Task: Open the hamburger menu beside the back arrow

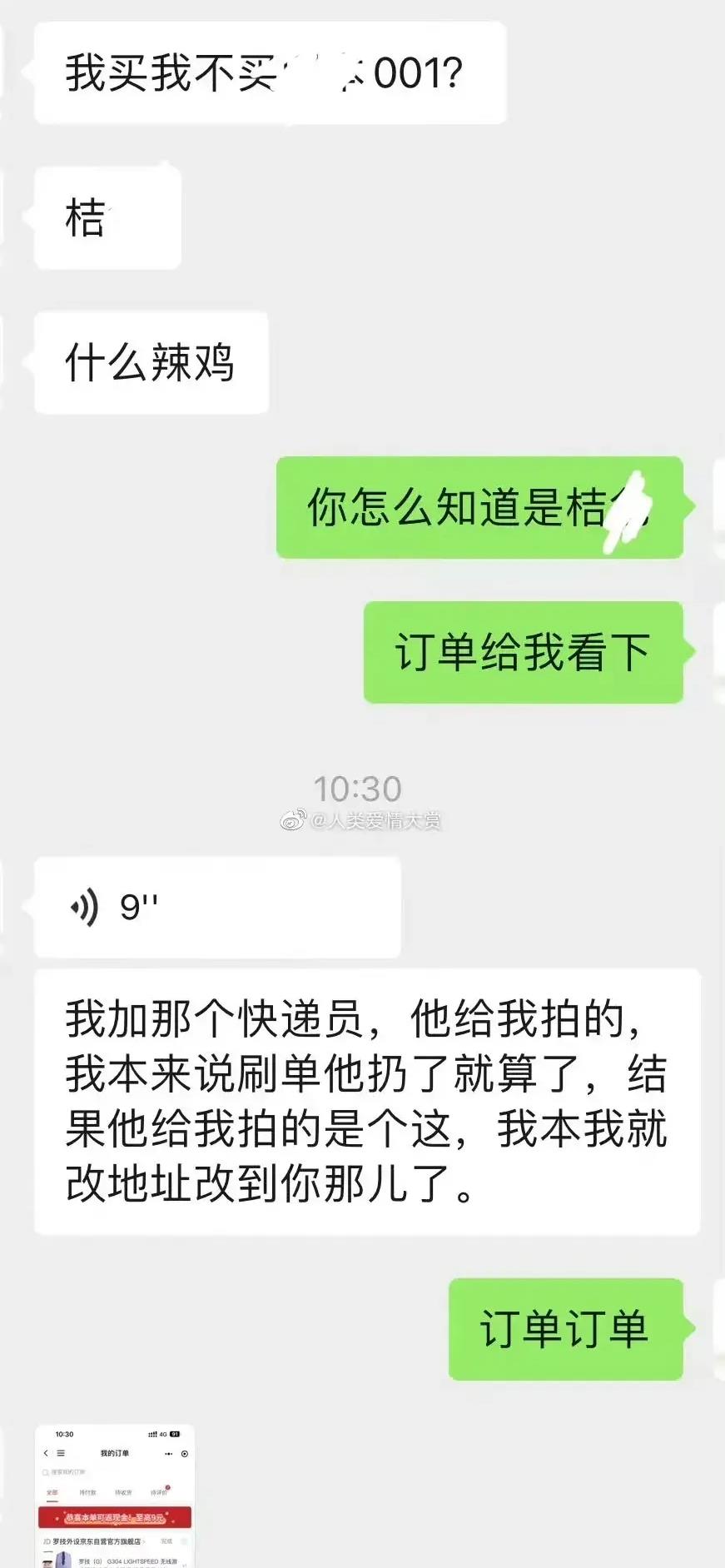Action: point(61,1453)
